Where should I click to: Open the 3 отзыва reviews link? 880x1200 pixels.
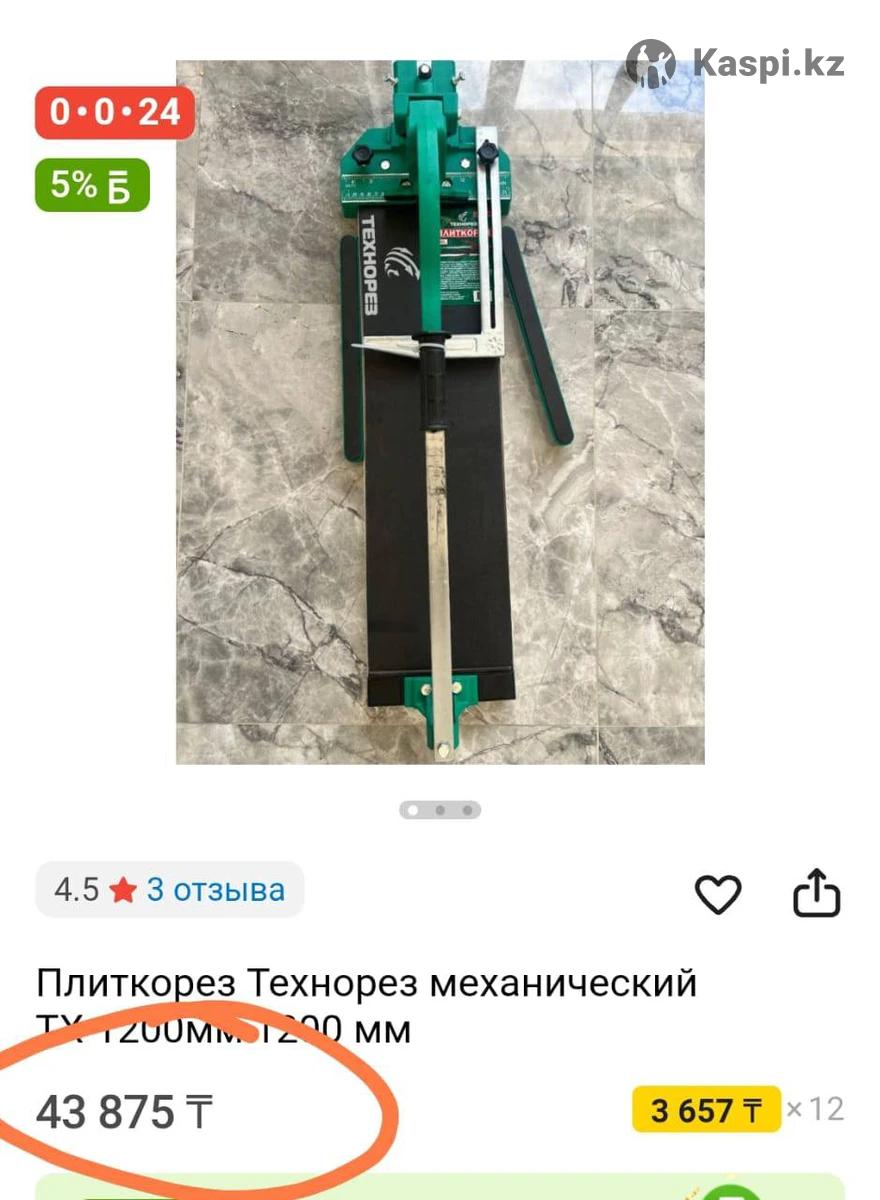pyautogui.click(x=215, y=889)
